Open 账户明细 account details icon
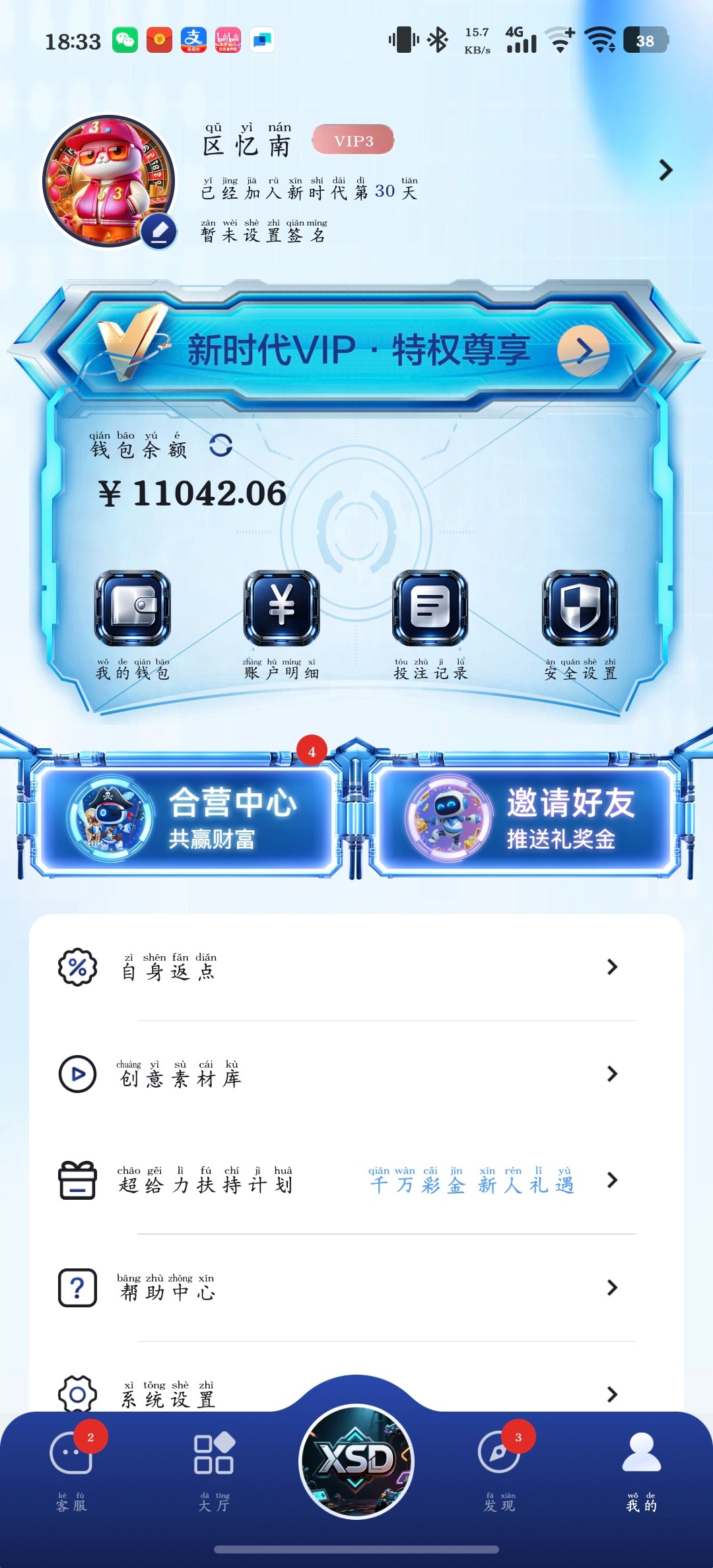 [x=281, y=607]
